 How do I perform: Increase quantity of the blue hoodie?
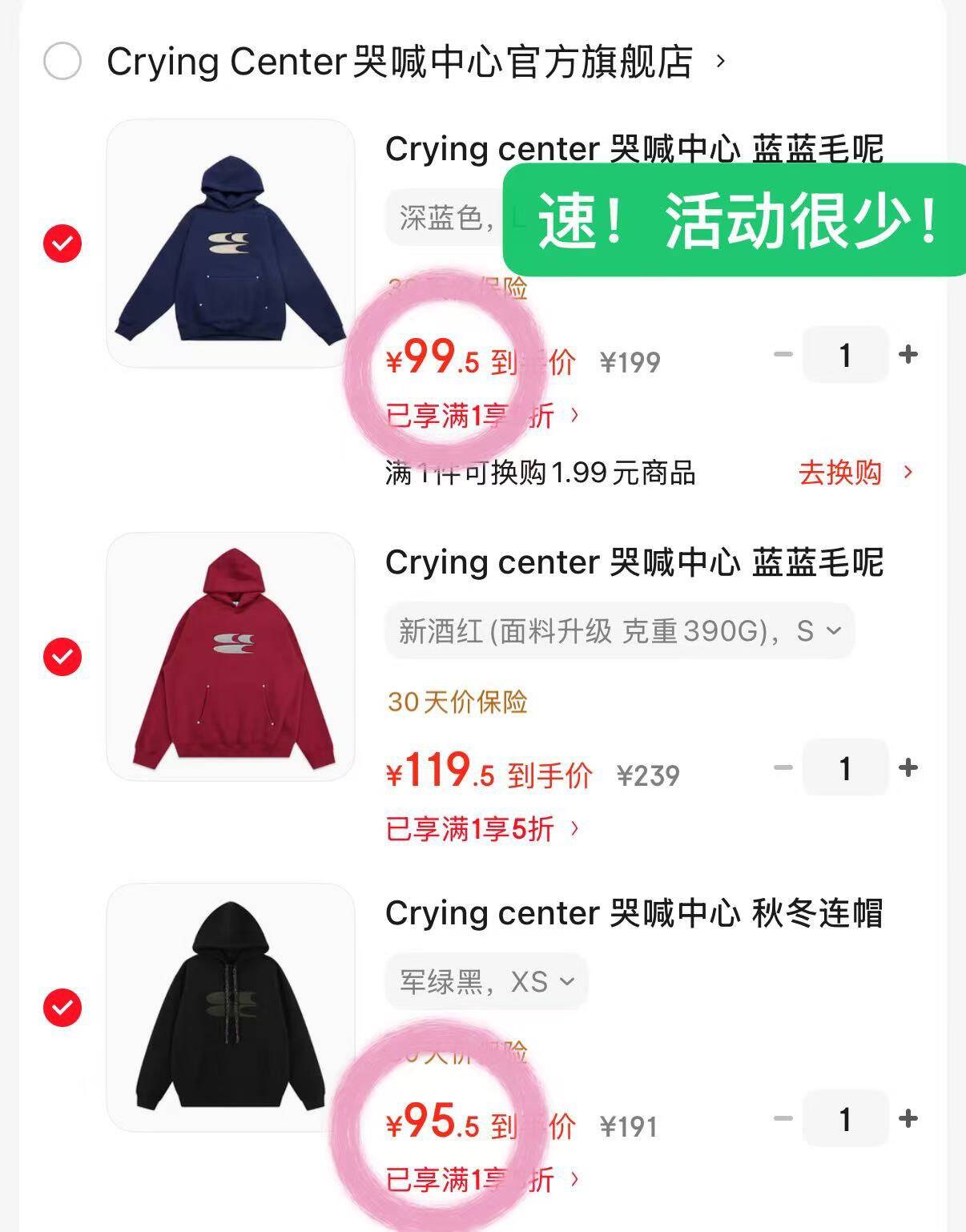point(906,355)
